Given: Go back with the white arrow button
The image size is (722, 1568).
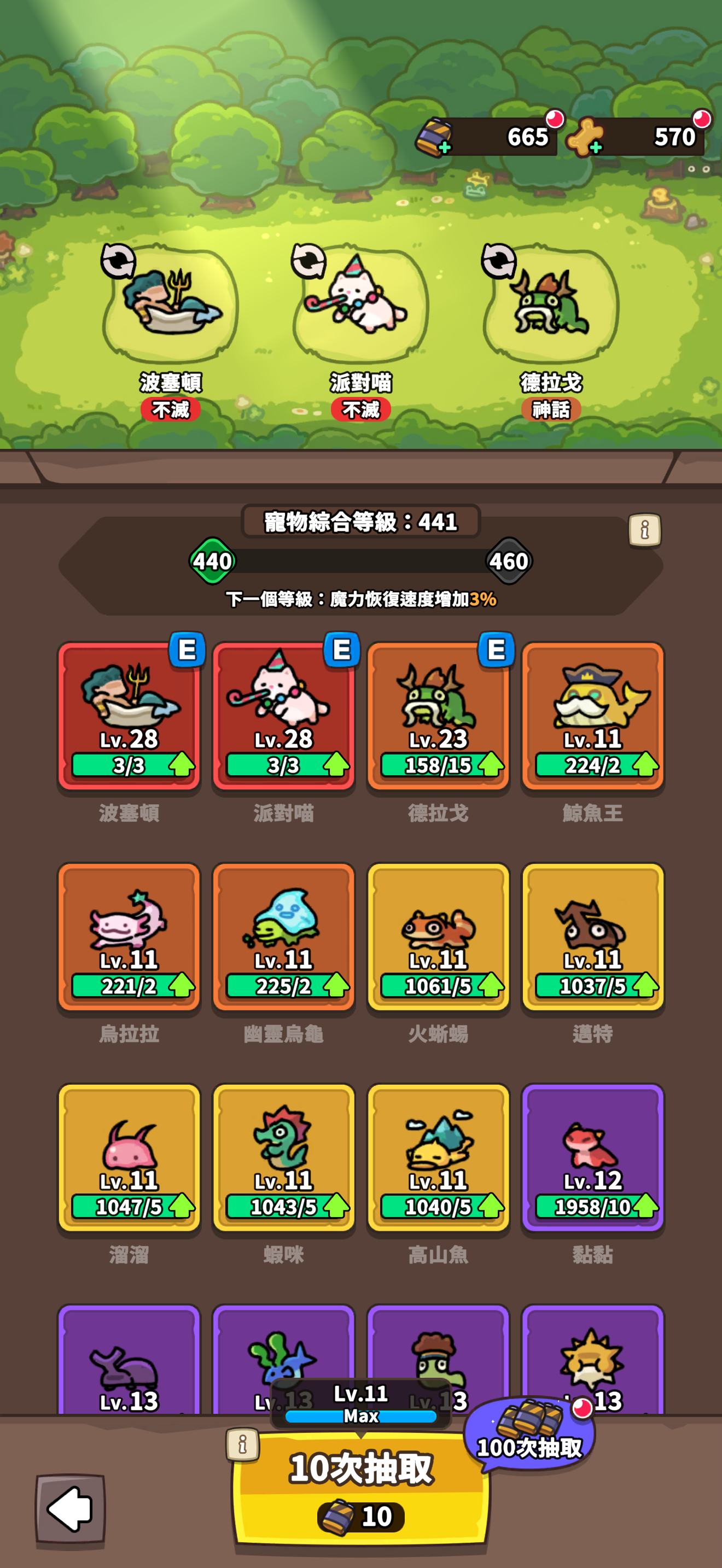Looking at the screenshot, I should click(70, 1508).
